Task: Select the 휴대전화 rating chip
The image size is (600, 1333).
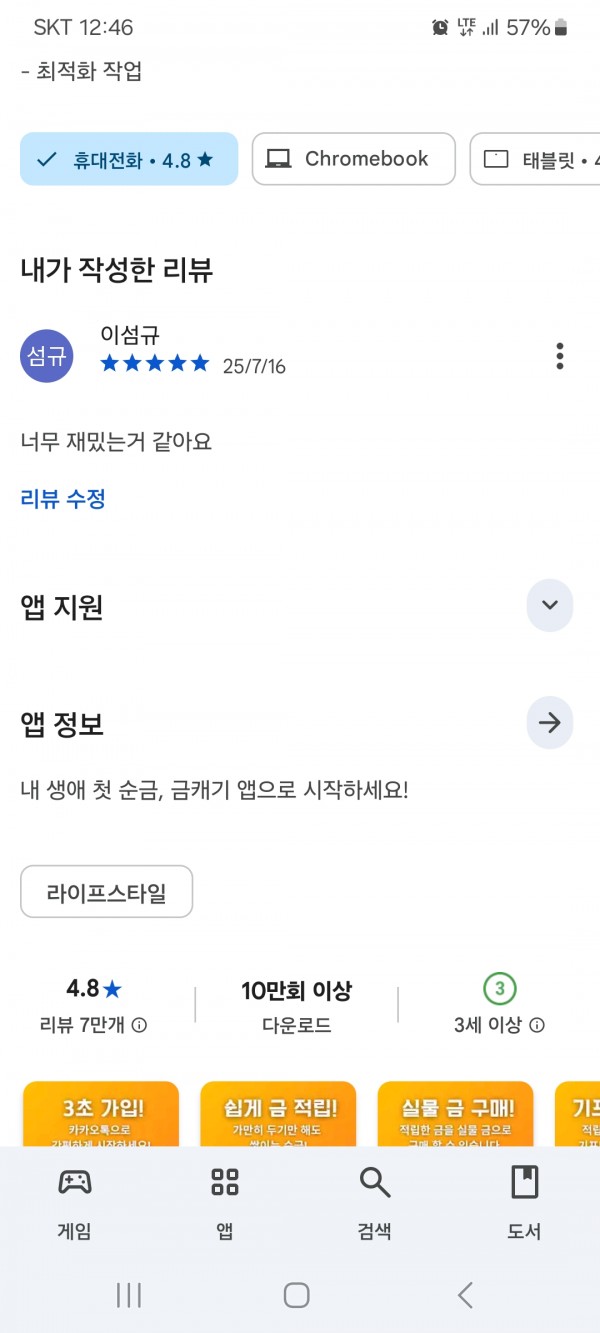Action: (129, 159)
